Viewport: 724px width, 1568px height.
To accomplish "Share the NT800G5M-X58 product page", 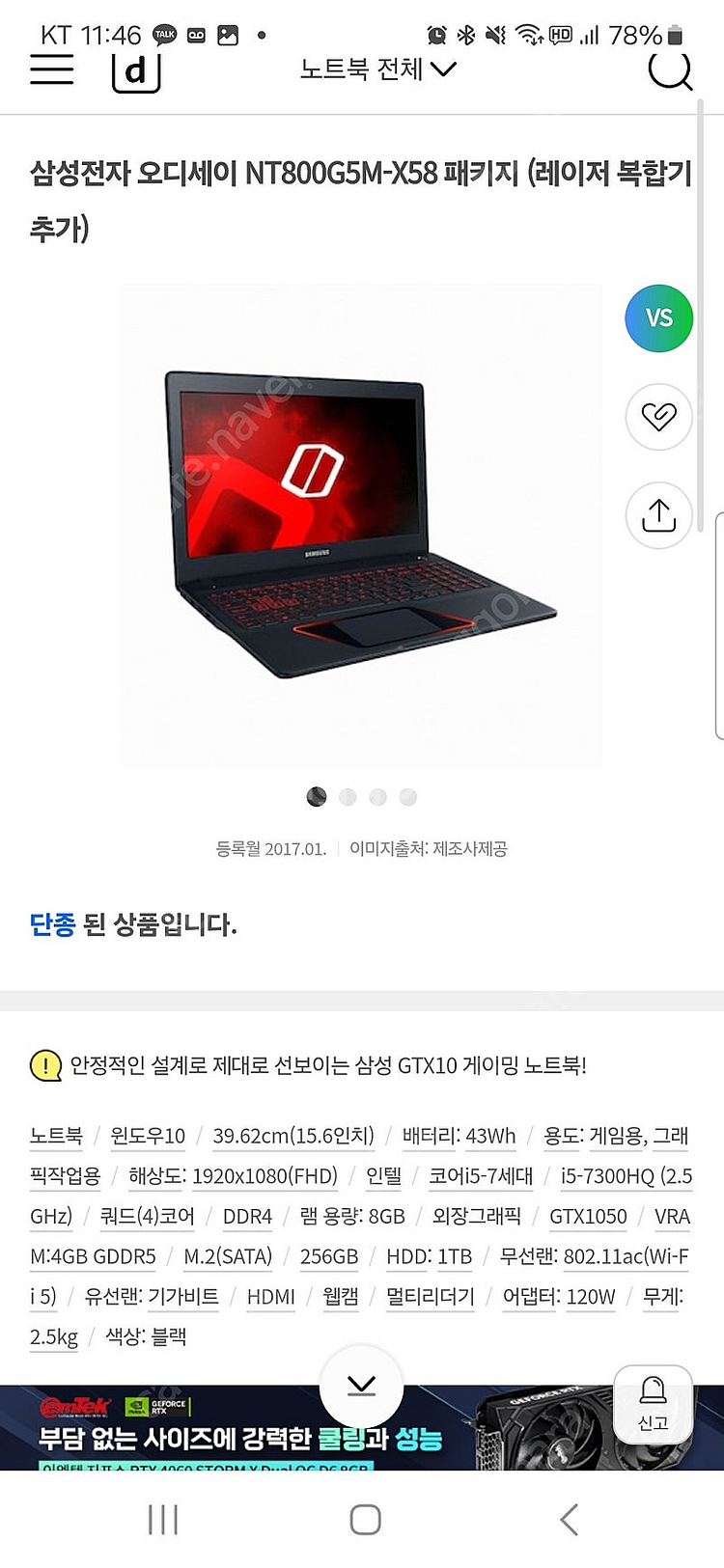I will coord(658,516).
